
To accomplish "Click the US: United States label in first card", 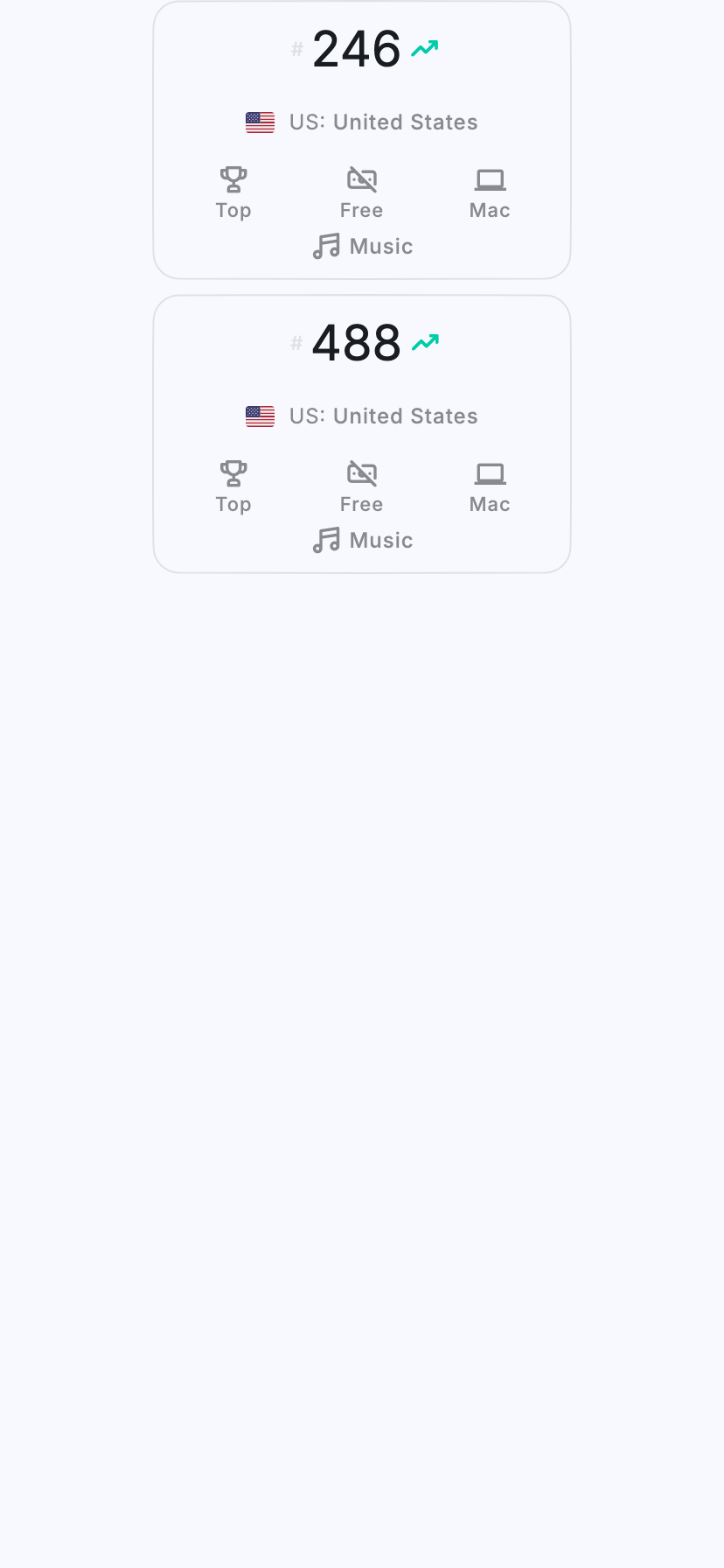I will click(385, 122).
